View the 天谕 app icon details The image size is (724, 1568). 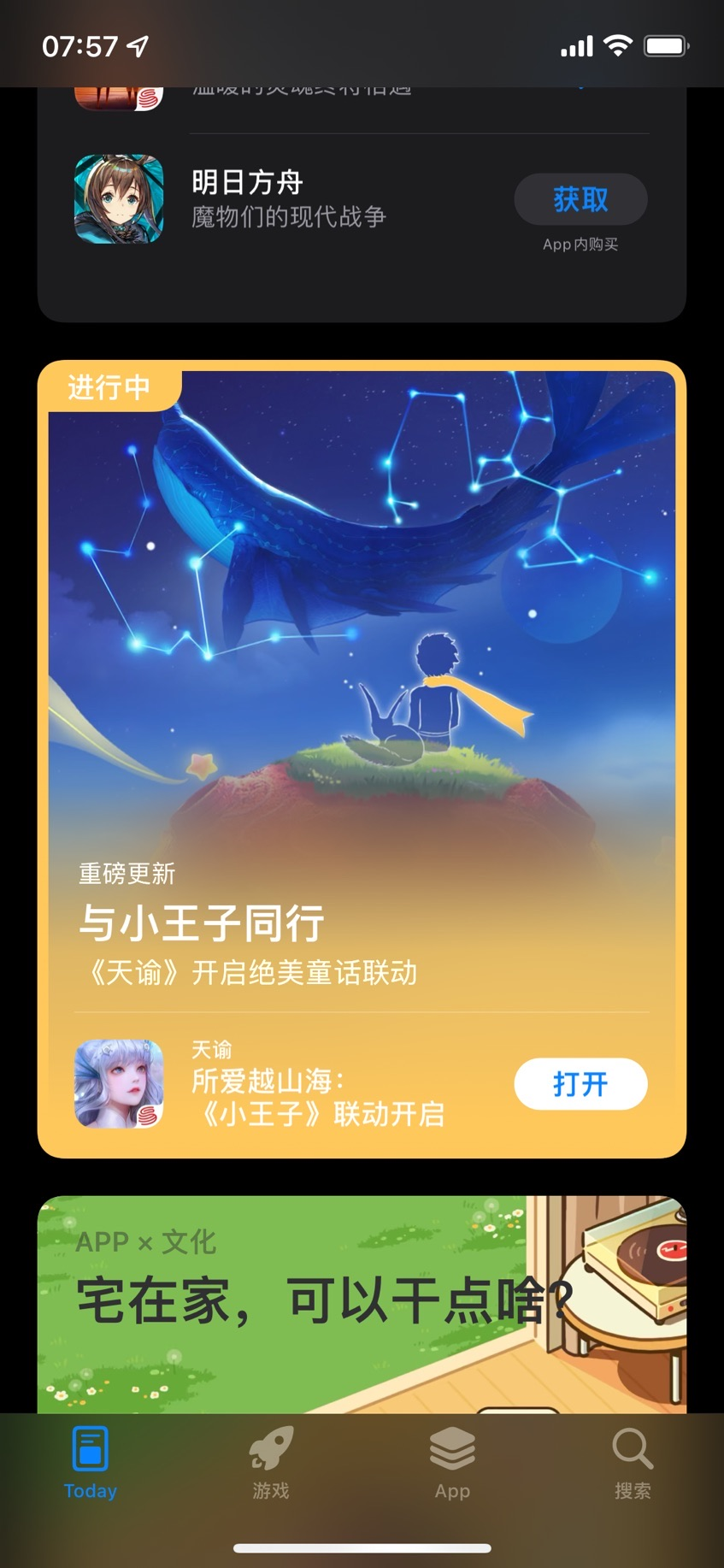coord(119,1083)
